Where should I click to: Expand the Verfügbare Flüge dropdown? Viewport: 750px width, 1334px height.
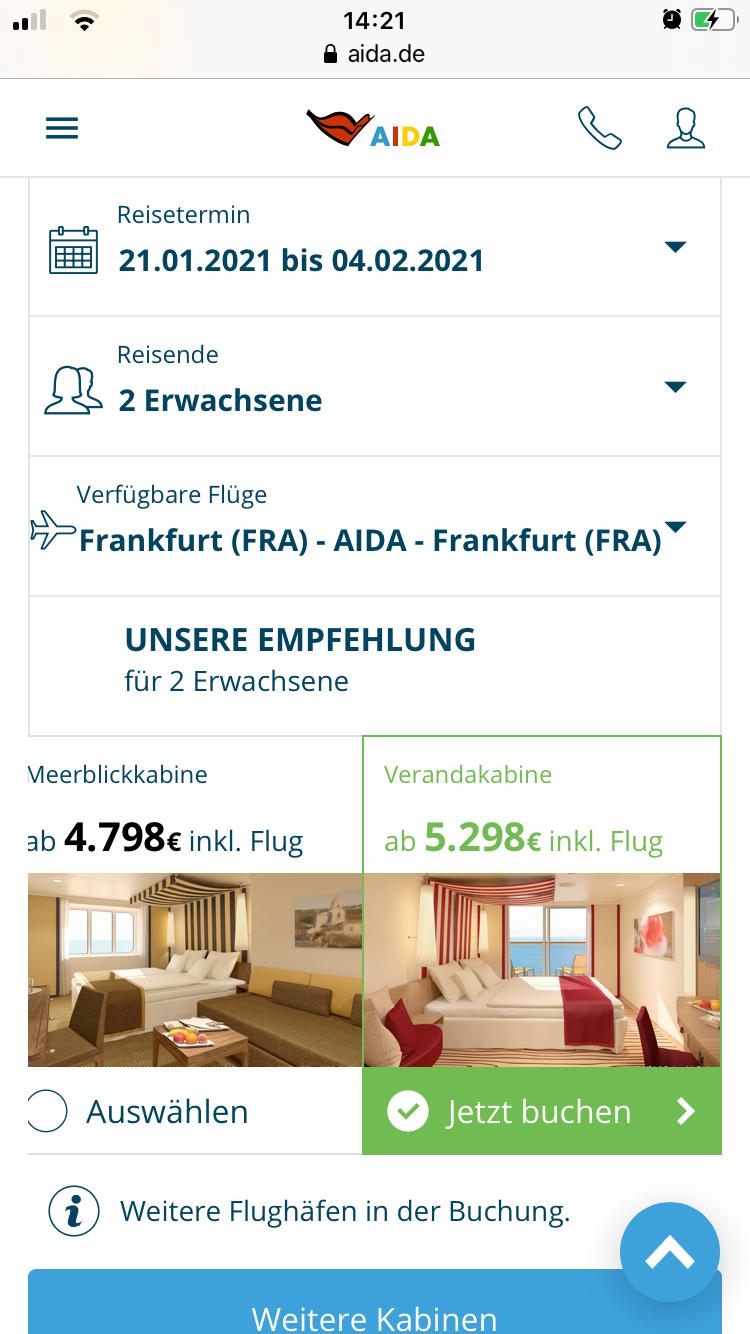pos(675,527)
